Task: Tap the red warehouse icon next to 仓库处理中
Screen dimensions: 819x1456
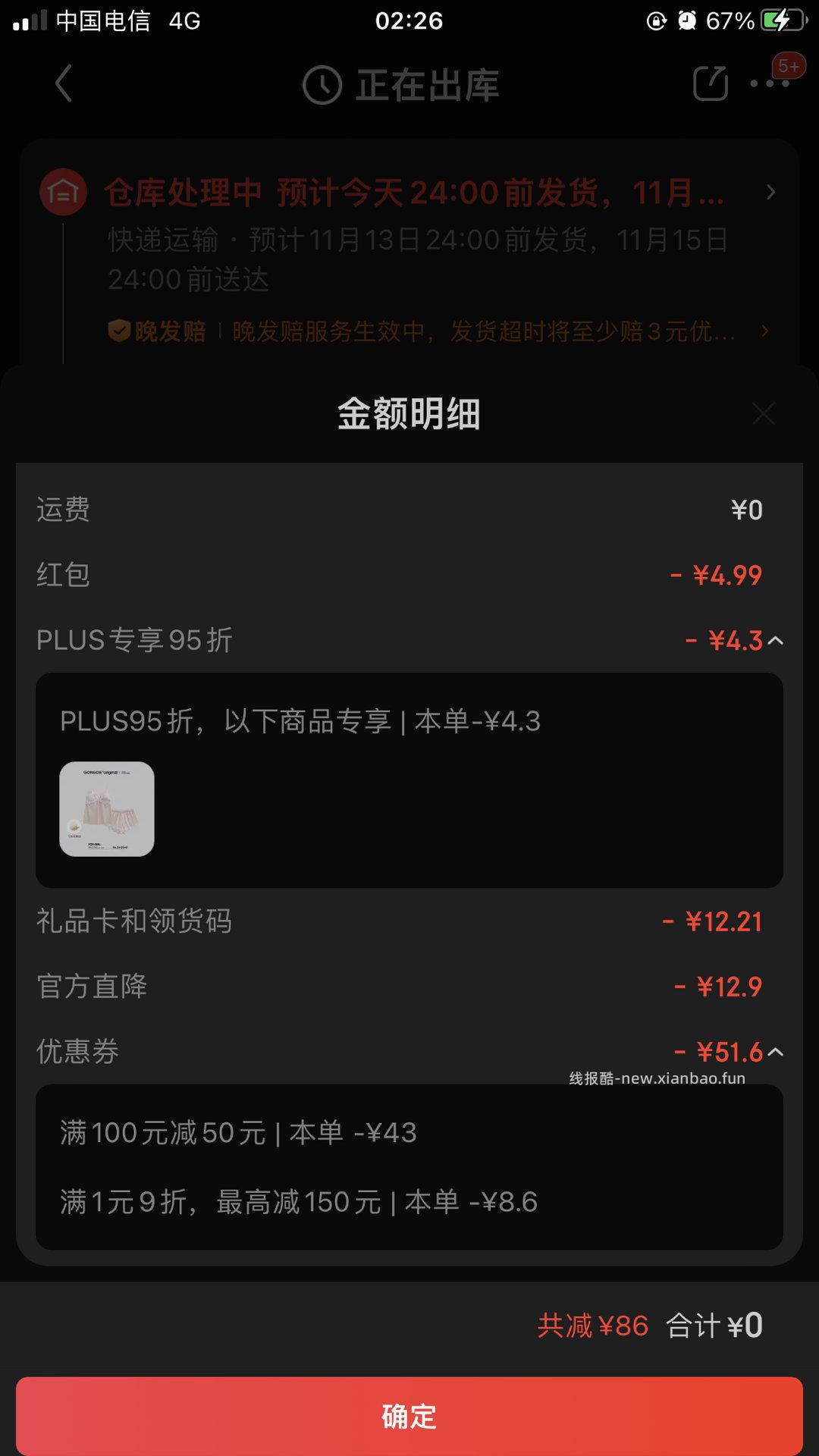Action: [63, 193]
